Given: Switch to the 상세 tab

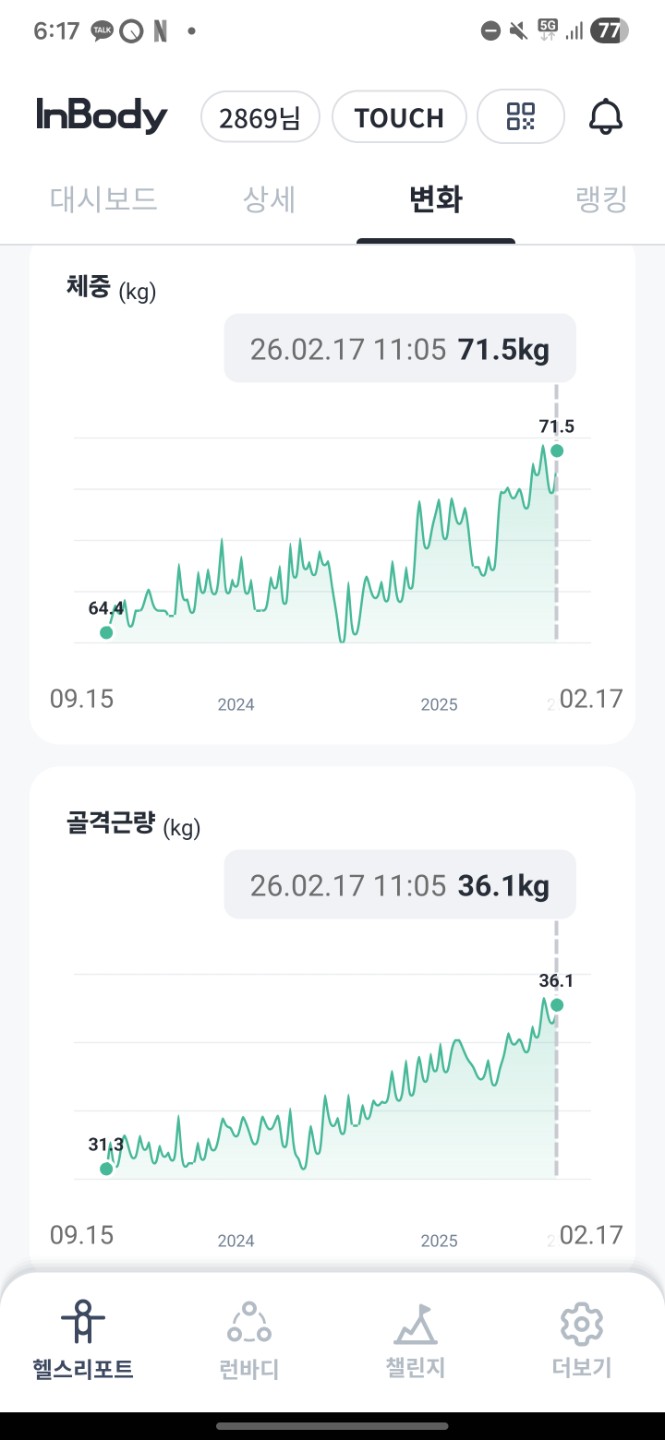Looking at the screenshot, I should click(x=269, y=200).
